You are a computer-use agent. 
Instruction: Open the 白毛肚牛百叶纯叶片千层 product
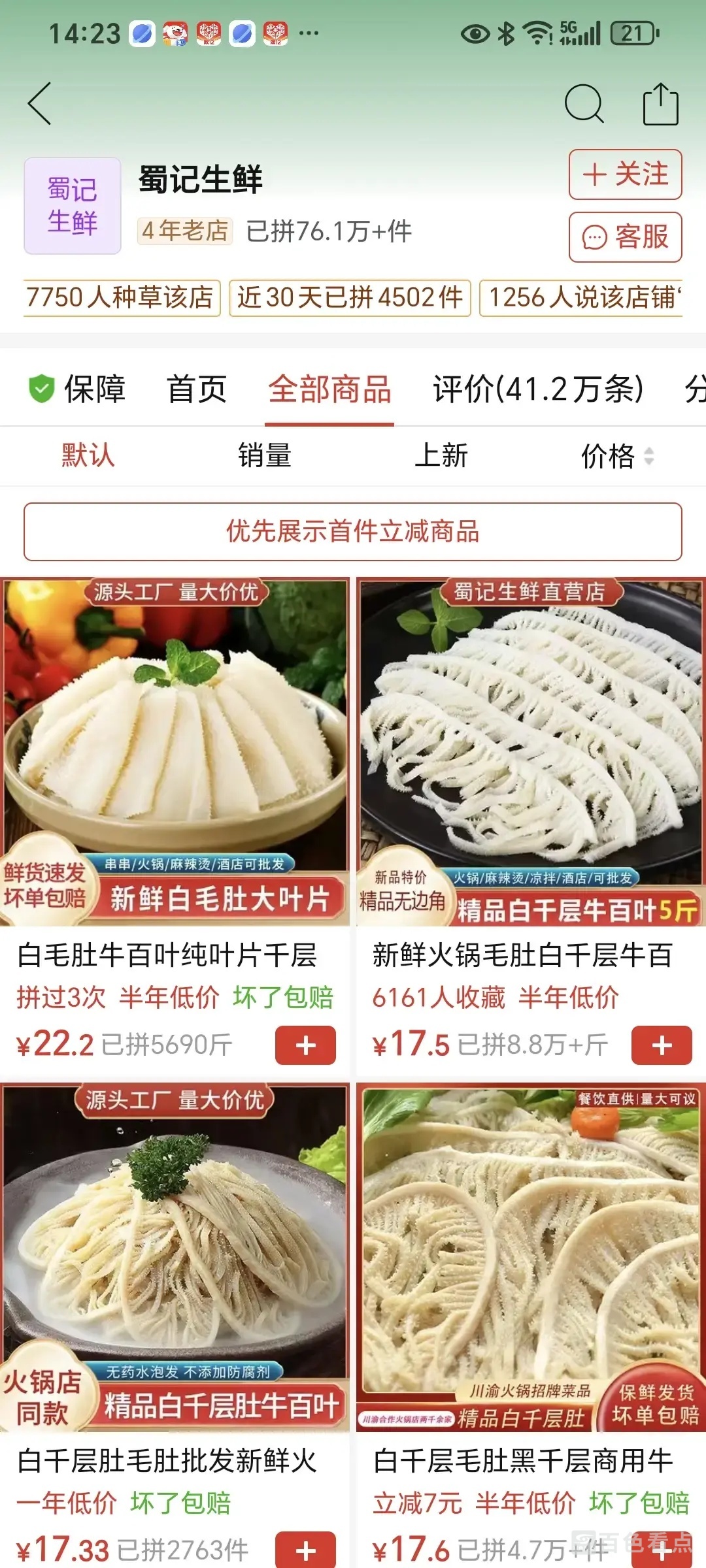point(174,751)
